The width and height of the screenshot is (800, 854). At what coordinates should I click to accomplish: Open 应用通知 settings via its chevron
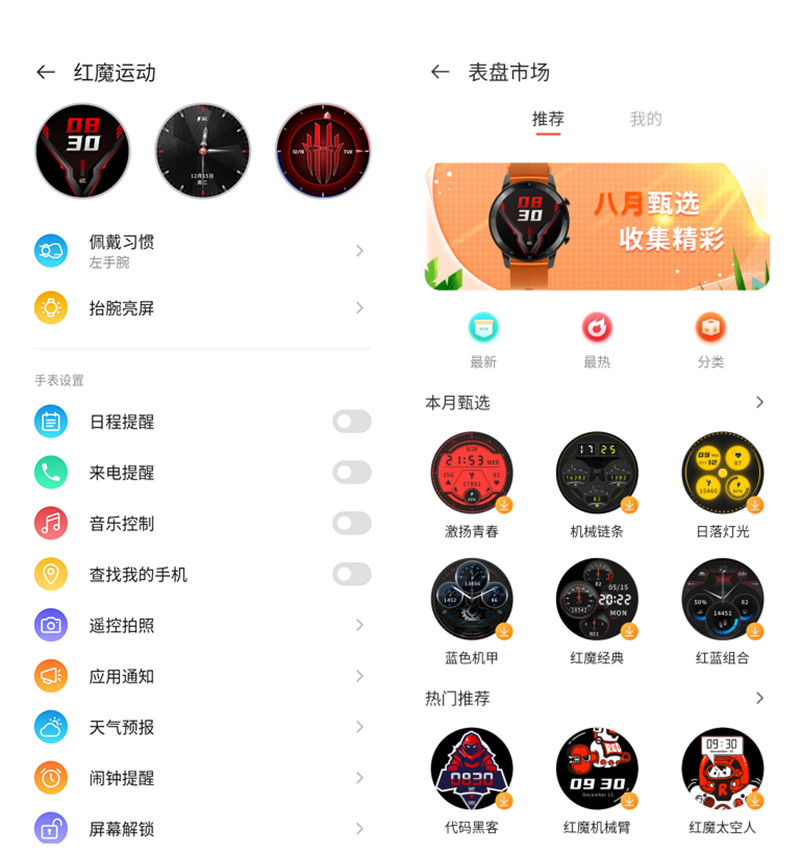pyautogui.click(x=361, y=676)
